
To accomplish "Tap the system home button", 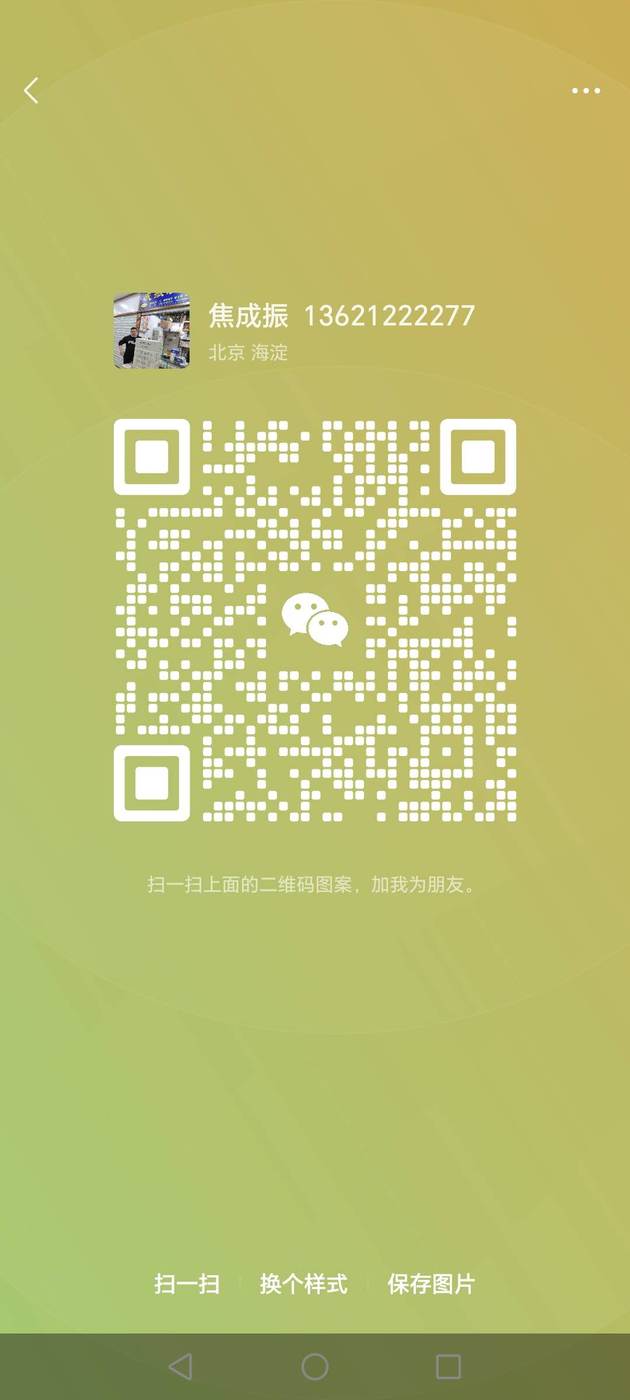I will point(315,1366).
